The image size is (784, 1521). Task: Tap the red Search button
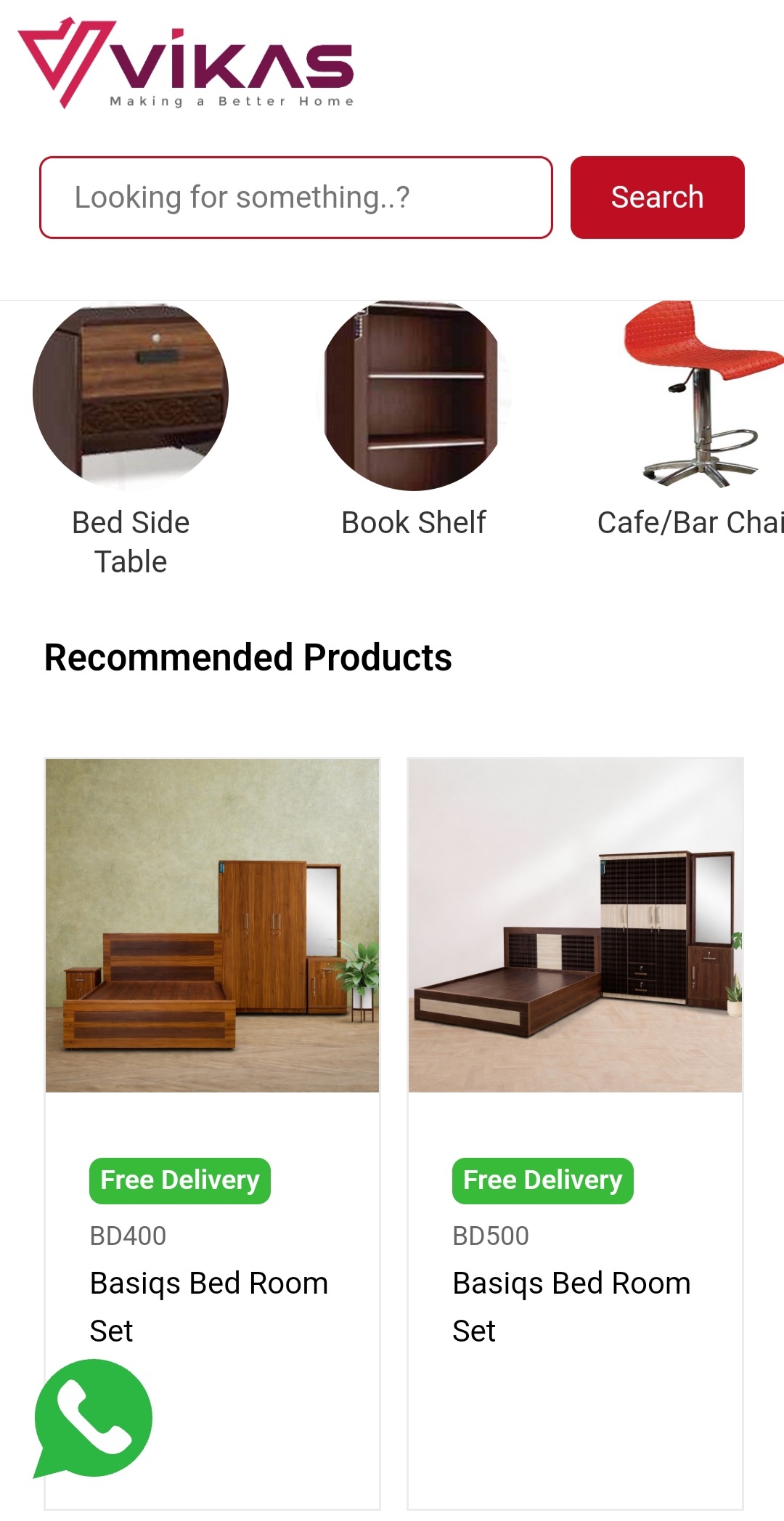tap(657, 198)
